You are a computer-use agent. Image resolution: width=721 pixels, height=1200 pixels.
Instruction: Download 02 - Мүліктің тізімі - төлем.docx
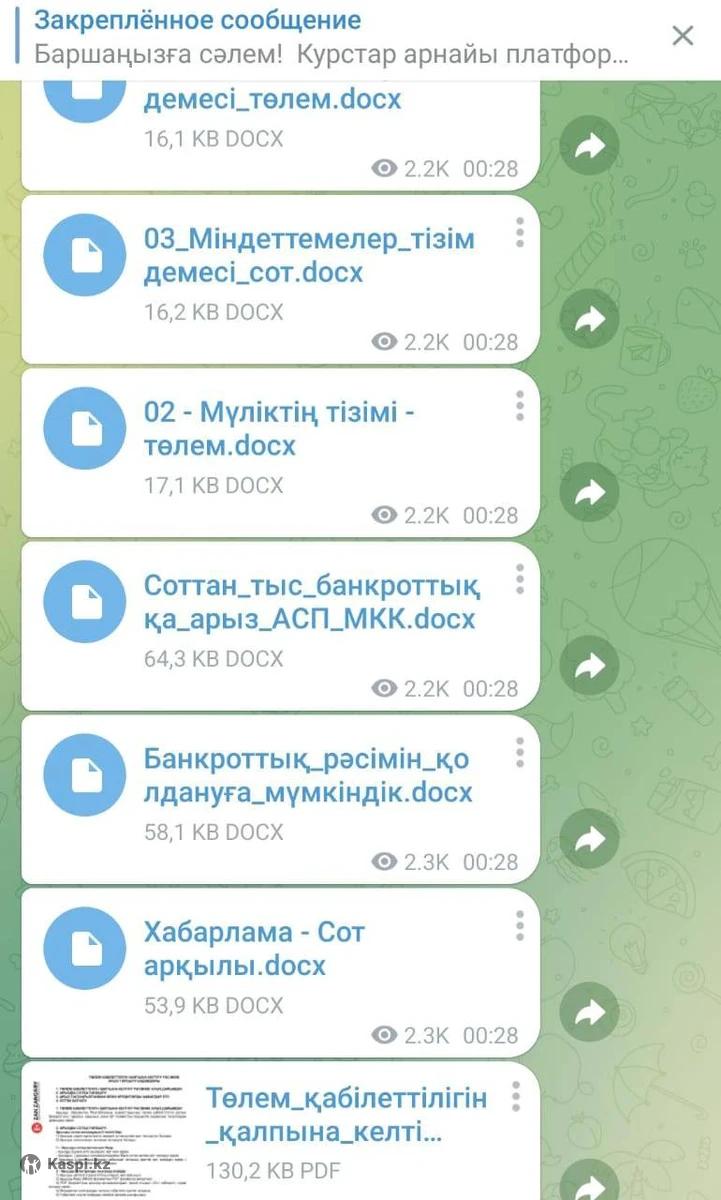pyautogui.click(x=85, y=428)
